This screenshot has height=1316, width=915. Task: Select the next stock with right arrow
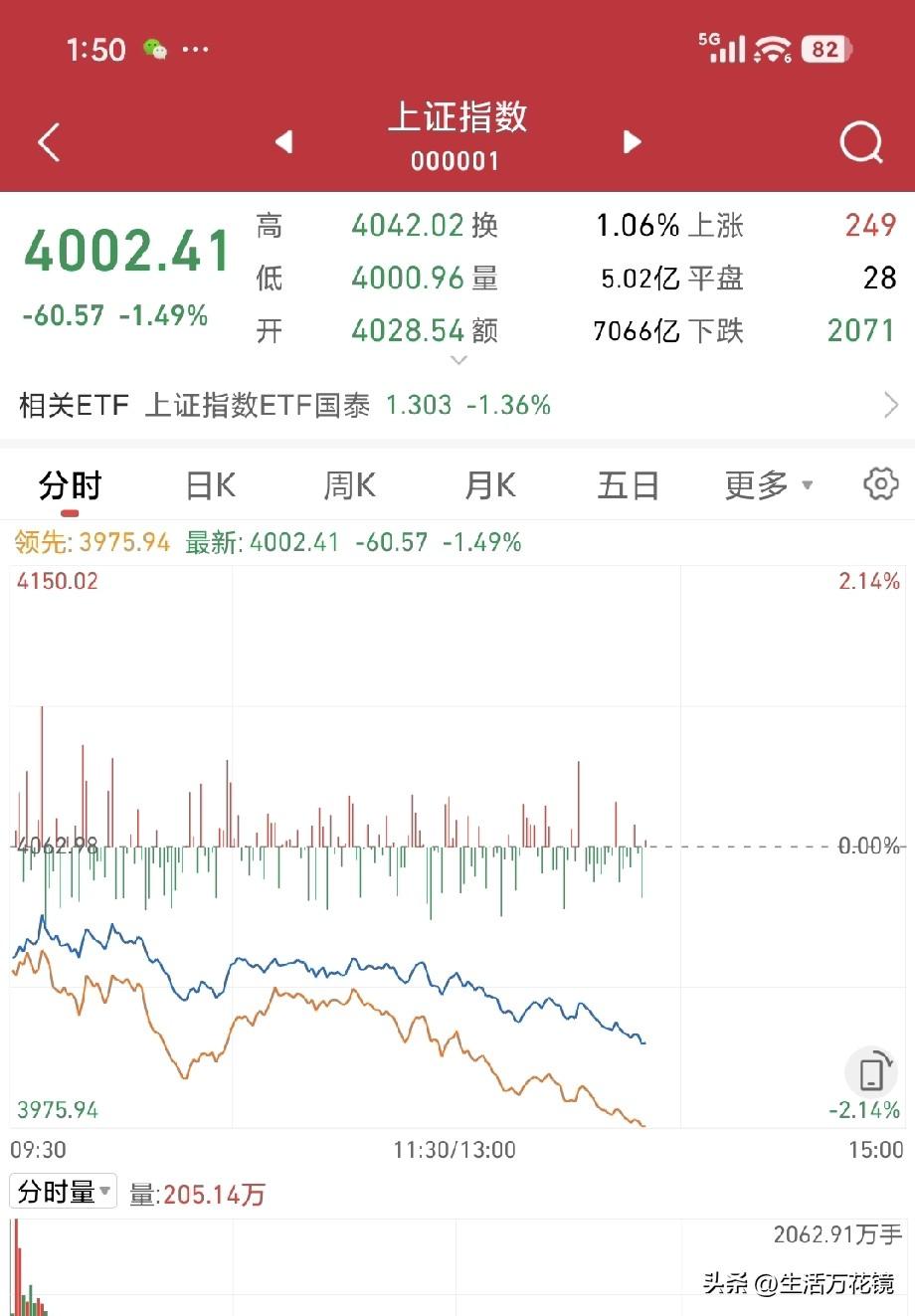(x=631, y=142)
